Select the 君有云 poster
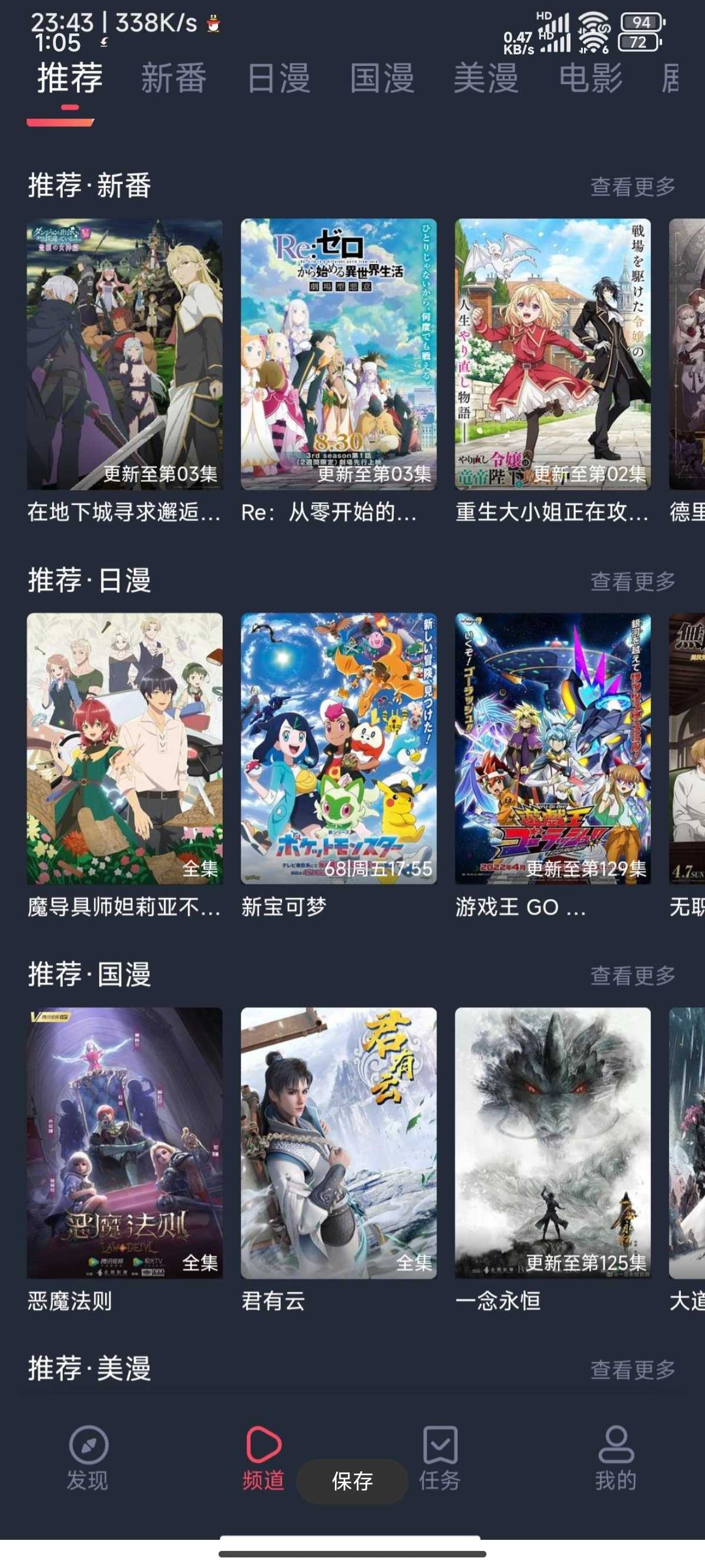 [x=338, y=1143]
